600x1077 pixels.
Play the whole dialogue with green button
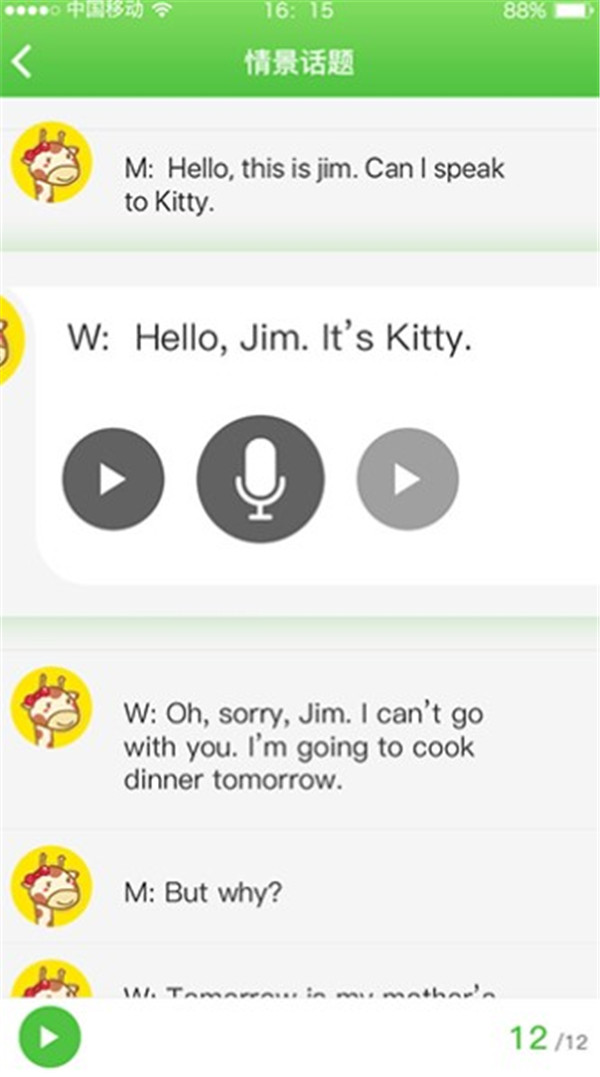pos(48,1035)
